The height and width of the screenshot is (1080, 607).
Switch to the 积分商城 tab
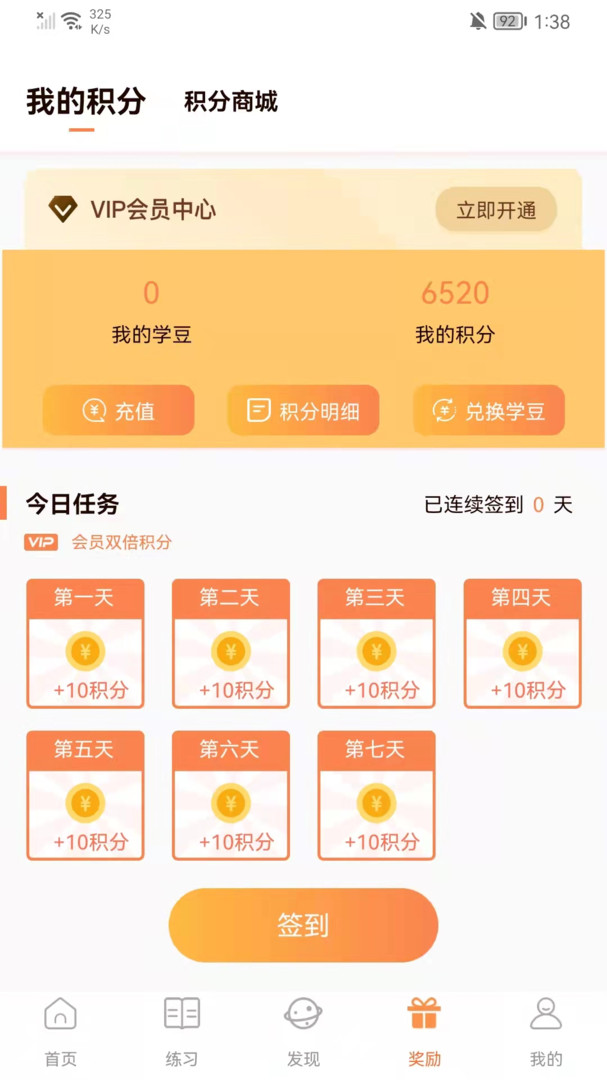231,102
